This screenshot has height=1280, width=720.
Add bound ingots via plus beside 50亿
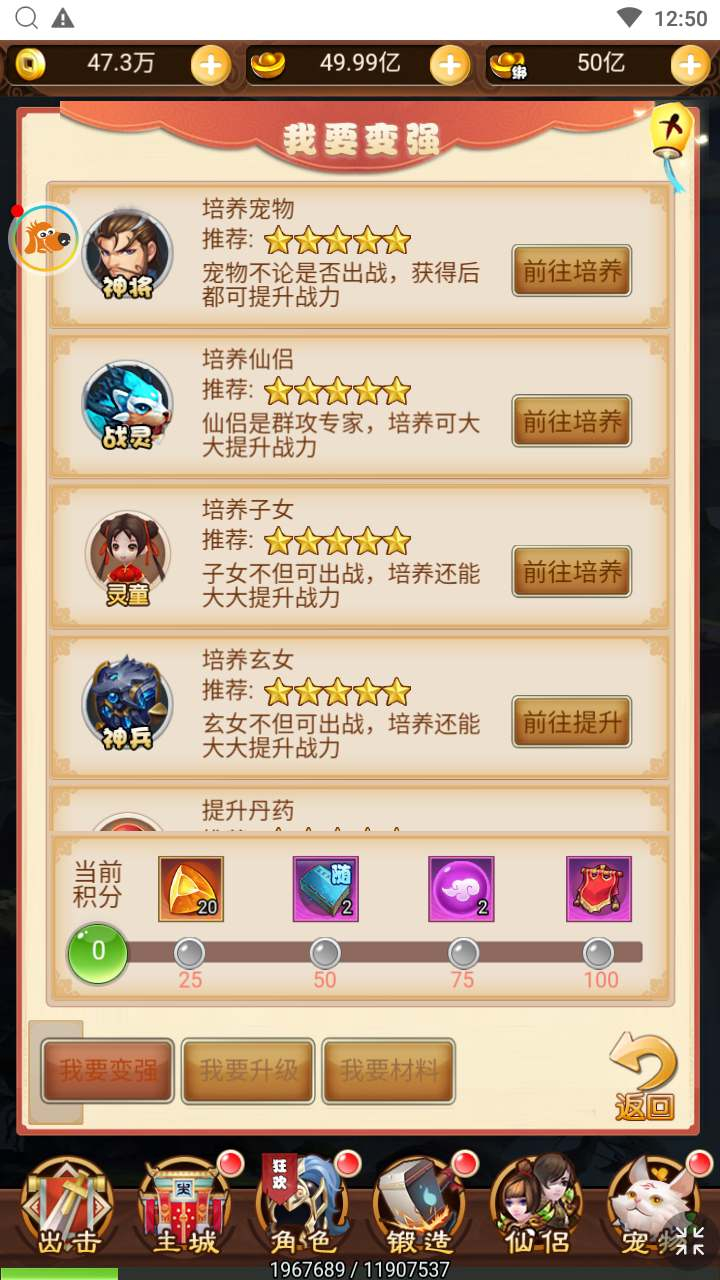[690, 66]
